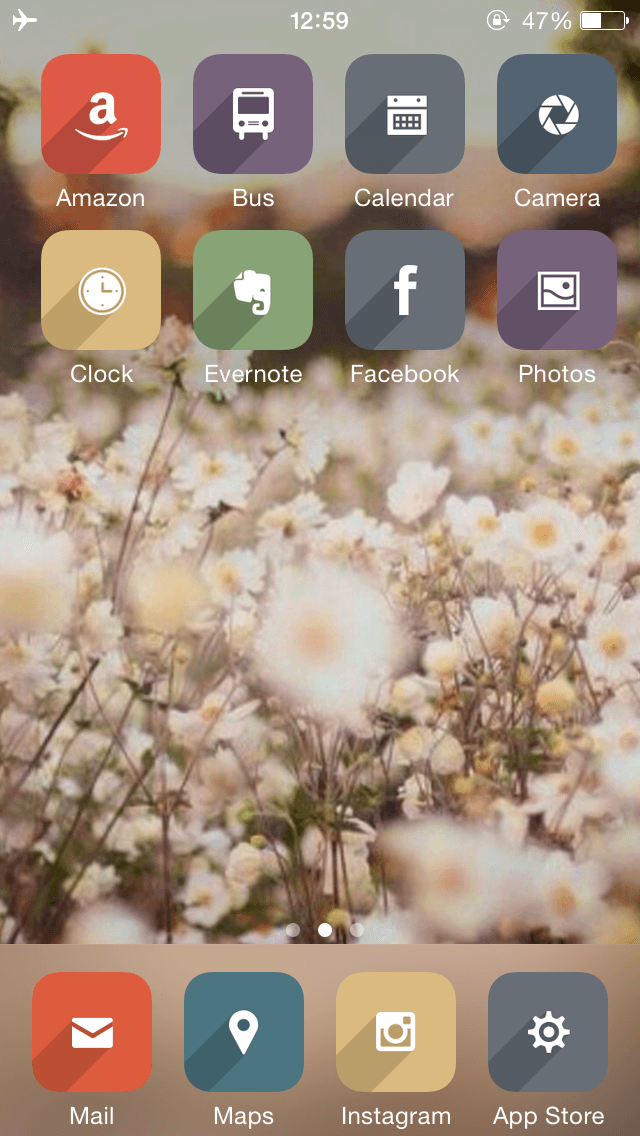Launch Maps from the dock
Viewport: 640px width, 1136px height.
click(244, 1032)
